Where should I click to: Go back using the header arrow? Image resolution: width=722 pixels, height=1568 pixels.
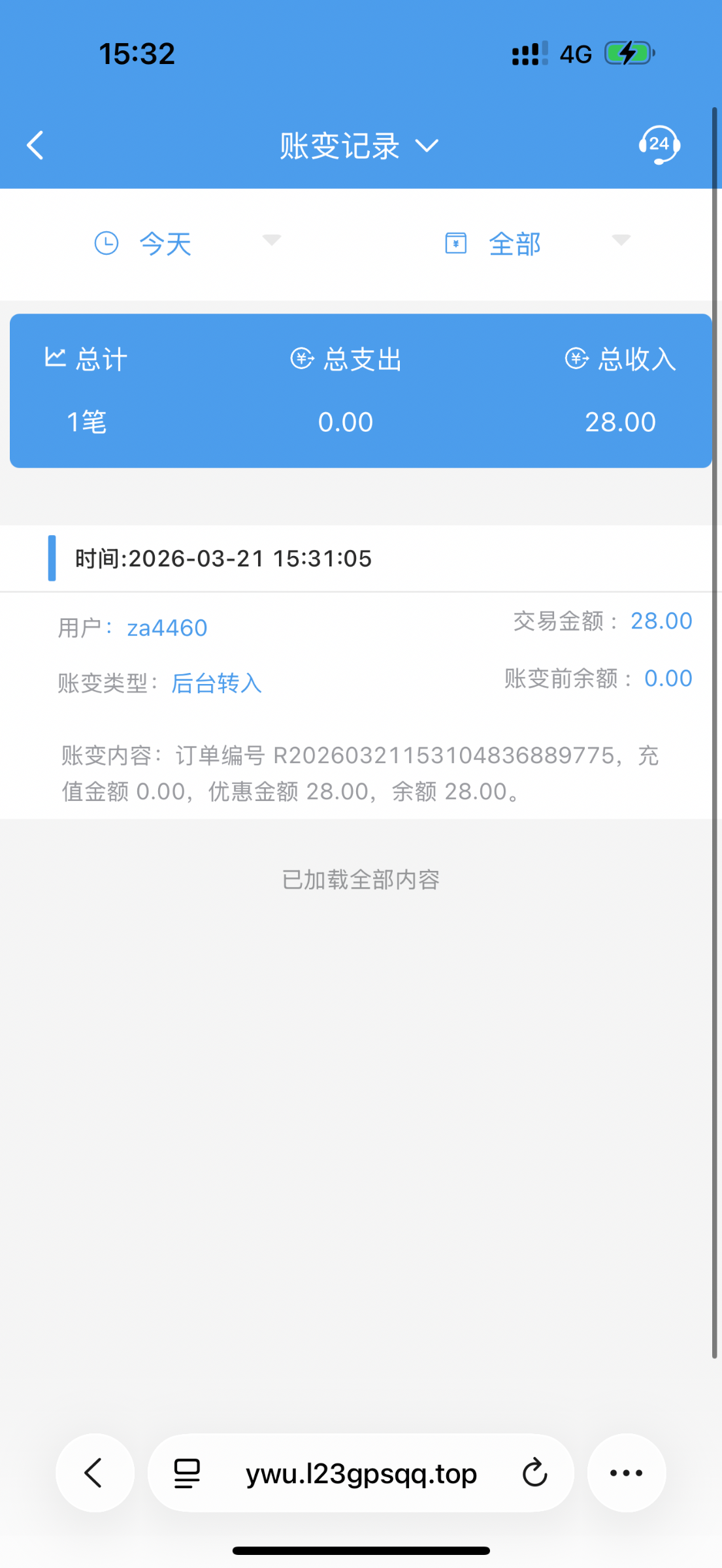35,145
